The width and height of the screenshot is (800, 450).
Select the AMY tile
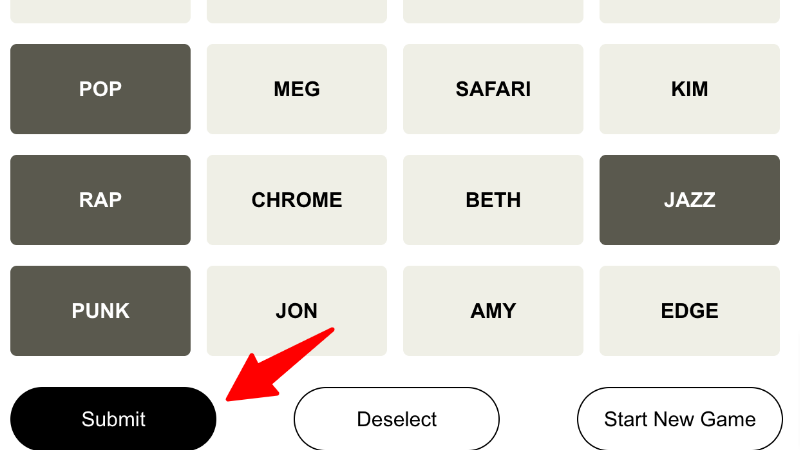tap(493, 311)
